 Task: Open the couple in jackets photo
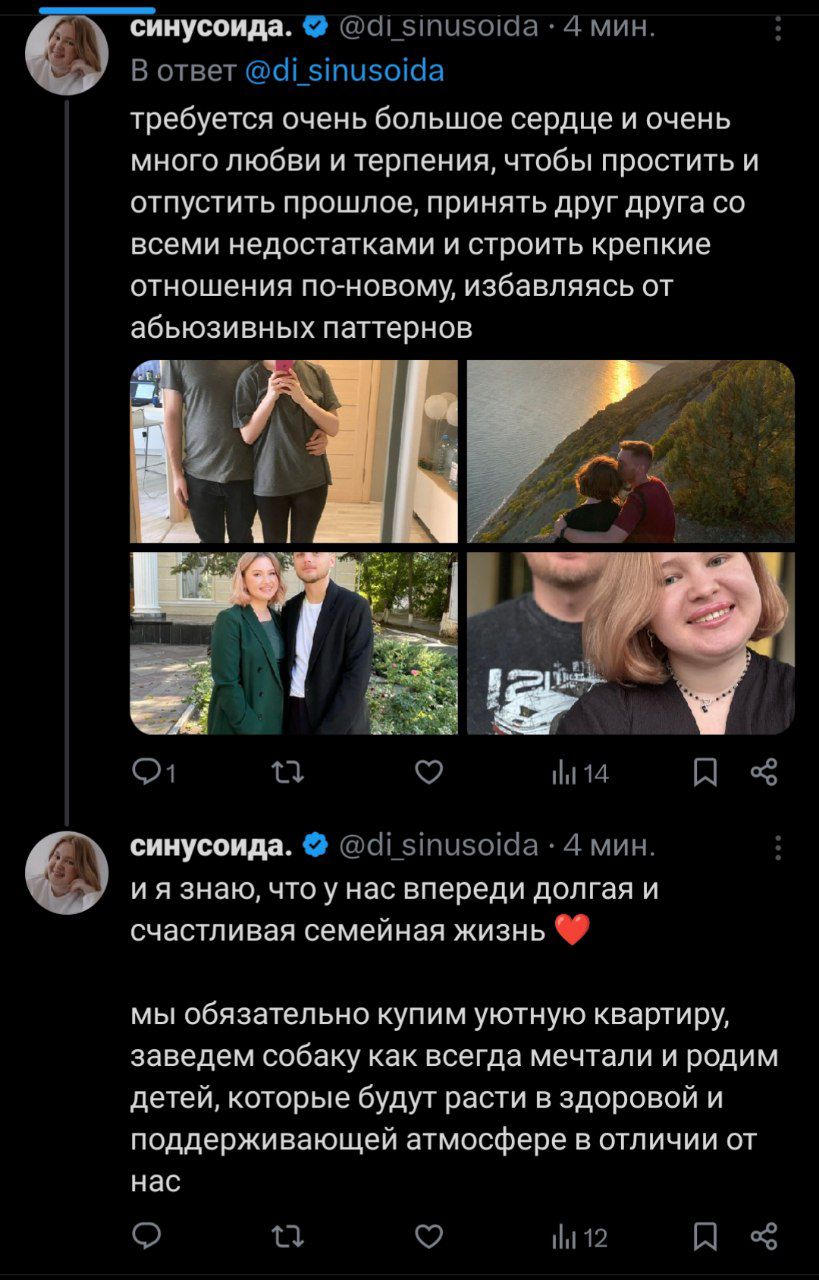[294, 643]
